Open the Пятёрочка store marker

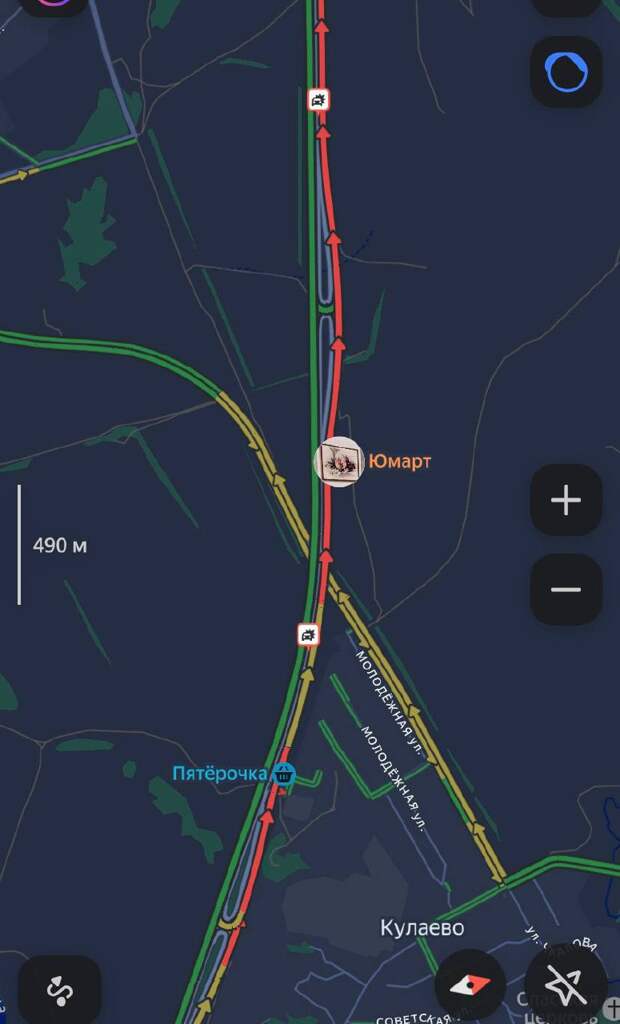(285, 773)
